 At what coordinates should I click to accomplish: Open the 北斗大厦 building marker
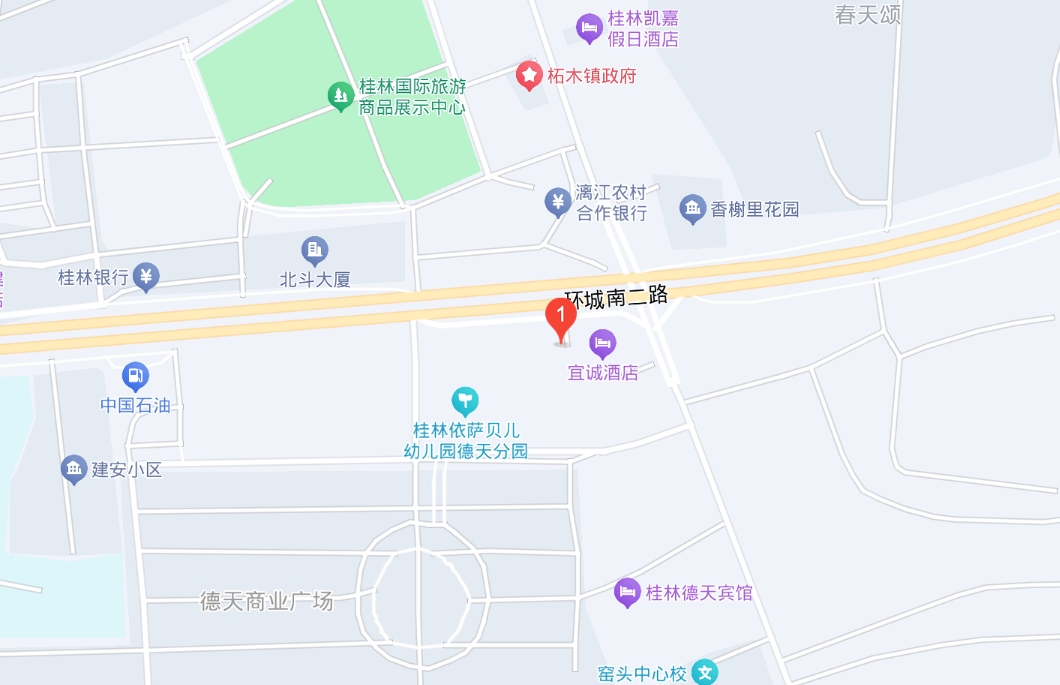tap(315, 251)
